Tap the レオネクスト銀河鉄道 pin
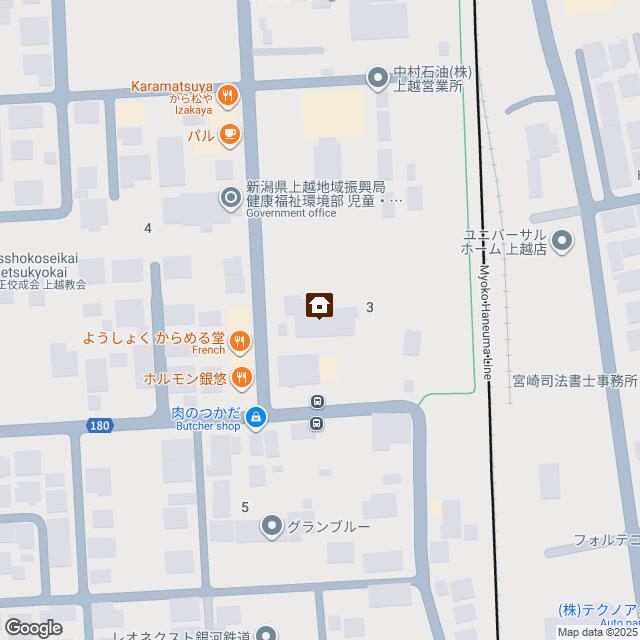 pos(264,633)
